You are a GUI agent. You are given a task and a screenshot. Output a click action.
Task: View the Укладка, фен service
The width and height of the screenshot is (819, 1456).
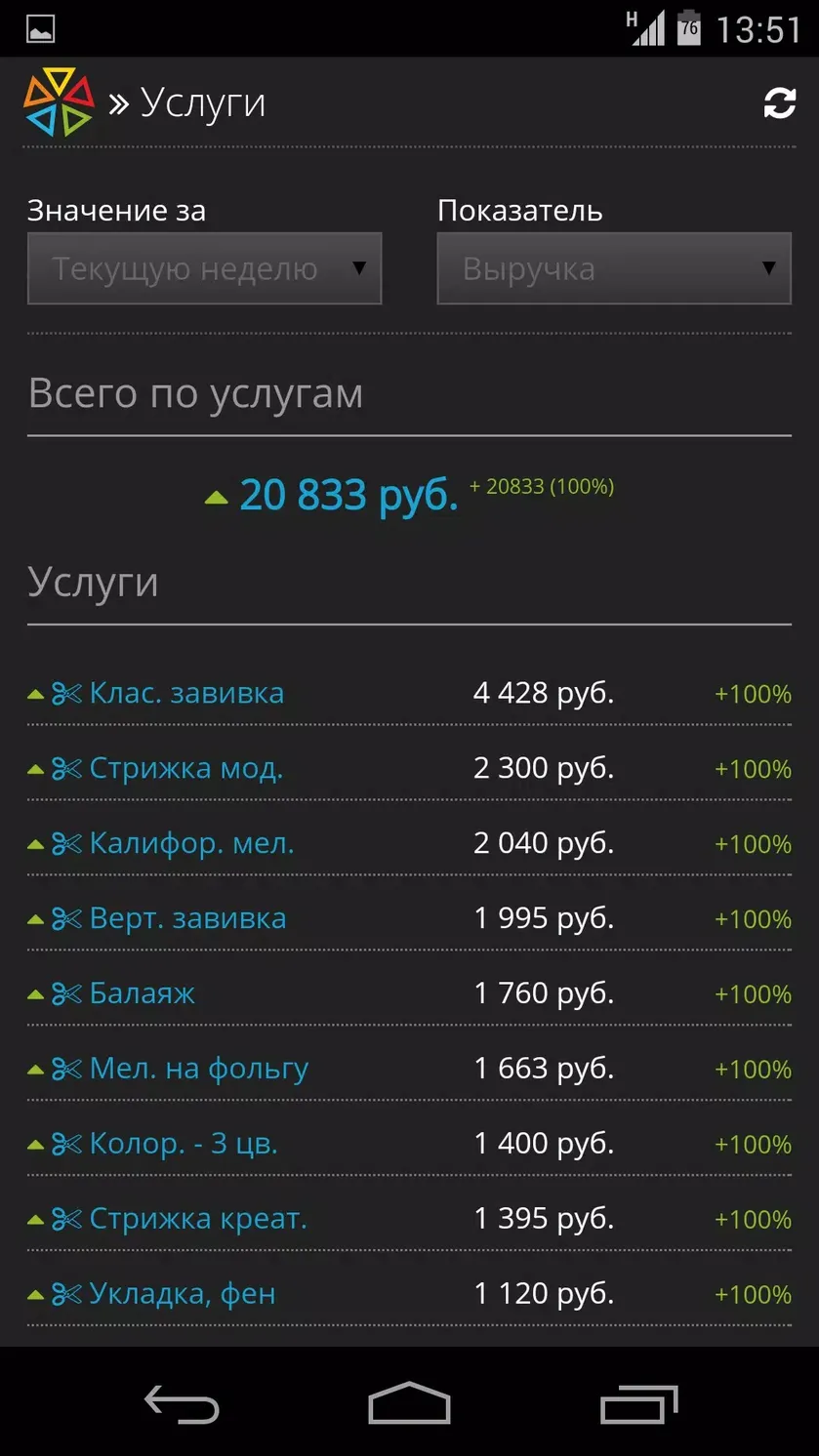pyautogui.click(x=409, y=1295)
